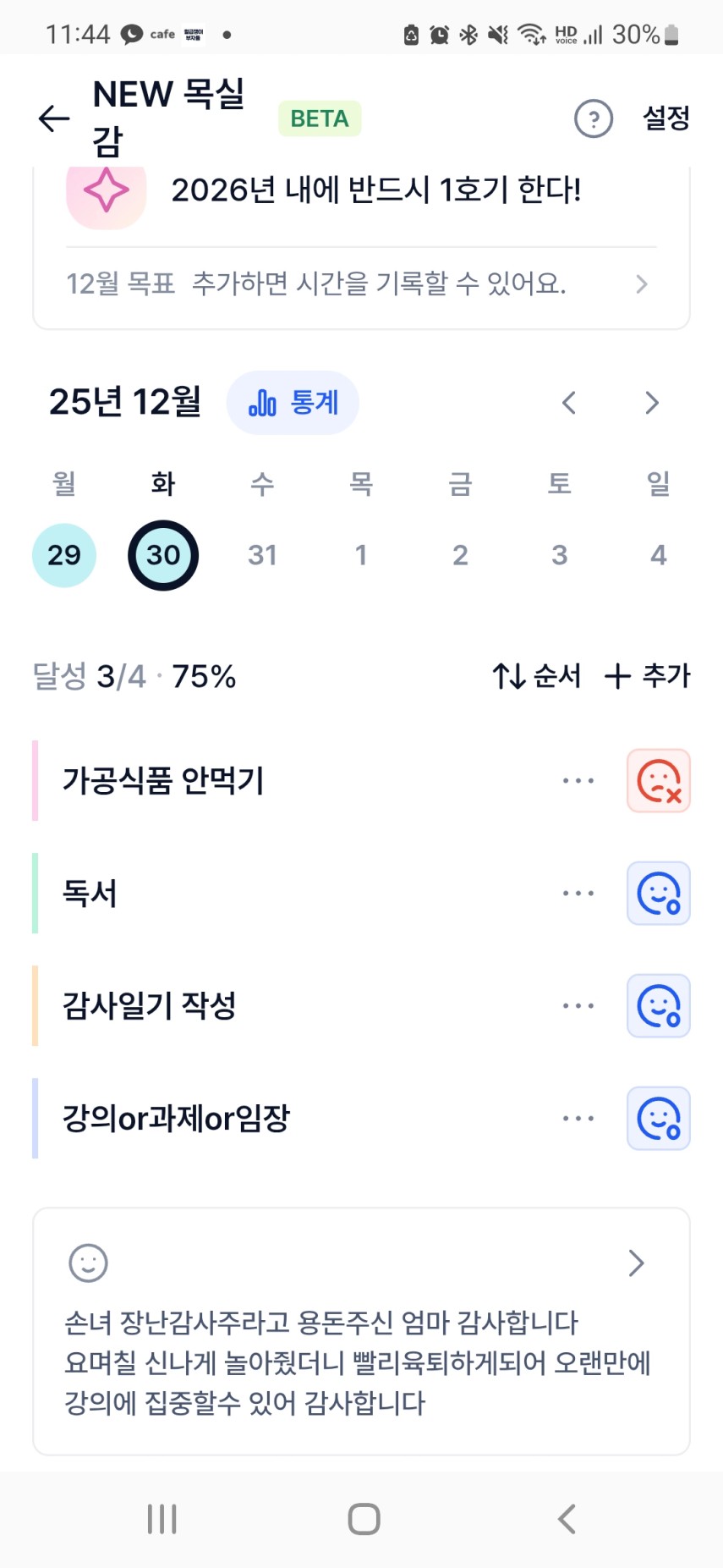This screenshot has width=723, height=1568.
Task: Open the 12월 목표 row
Action: tap(361, 283)
